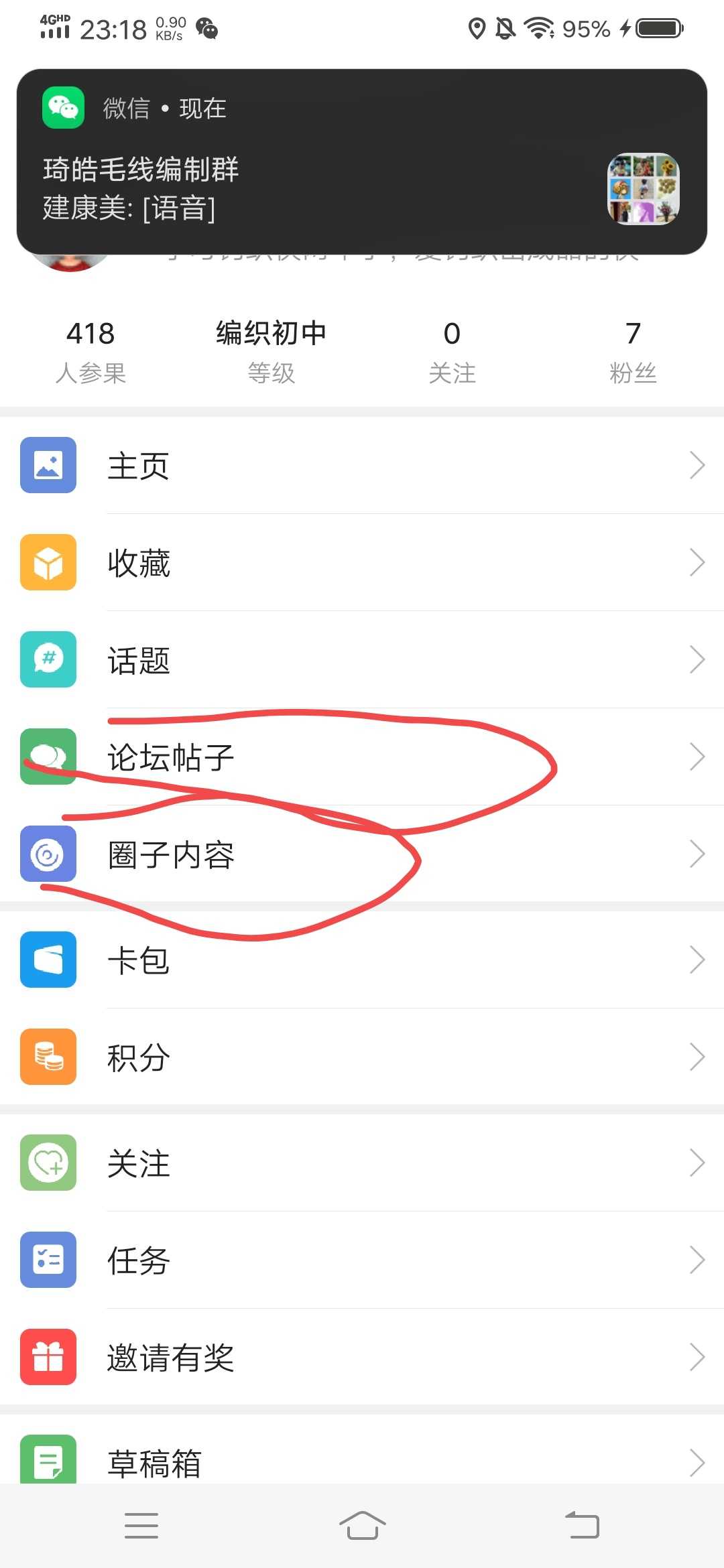The height and width of the screenshot is (1568, 724).
Task: Open 积分 points
Action: coord(362,1057)
